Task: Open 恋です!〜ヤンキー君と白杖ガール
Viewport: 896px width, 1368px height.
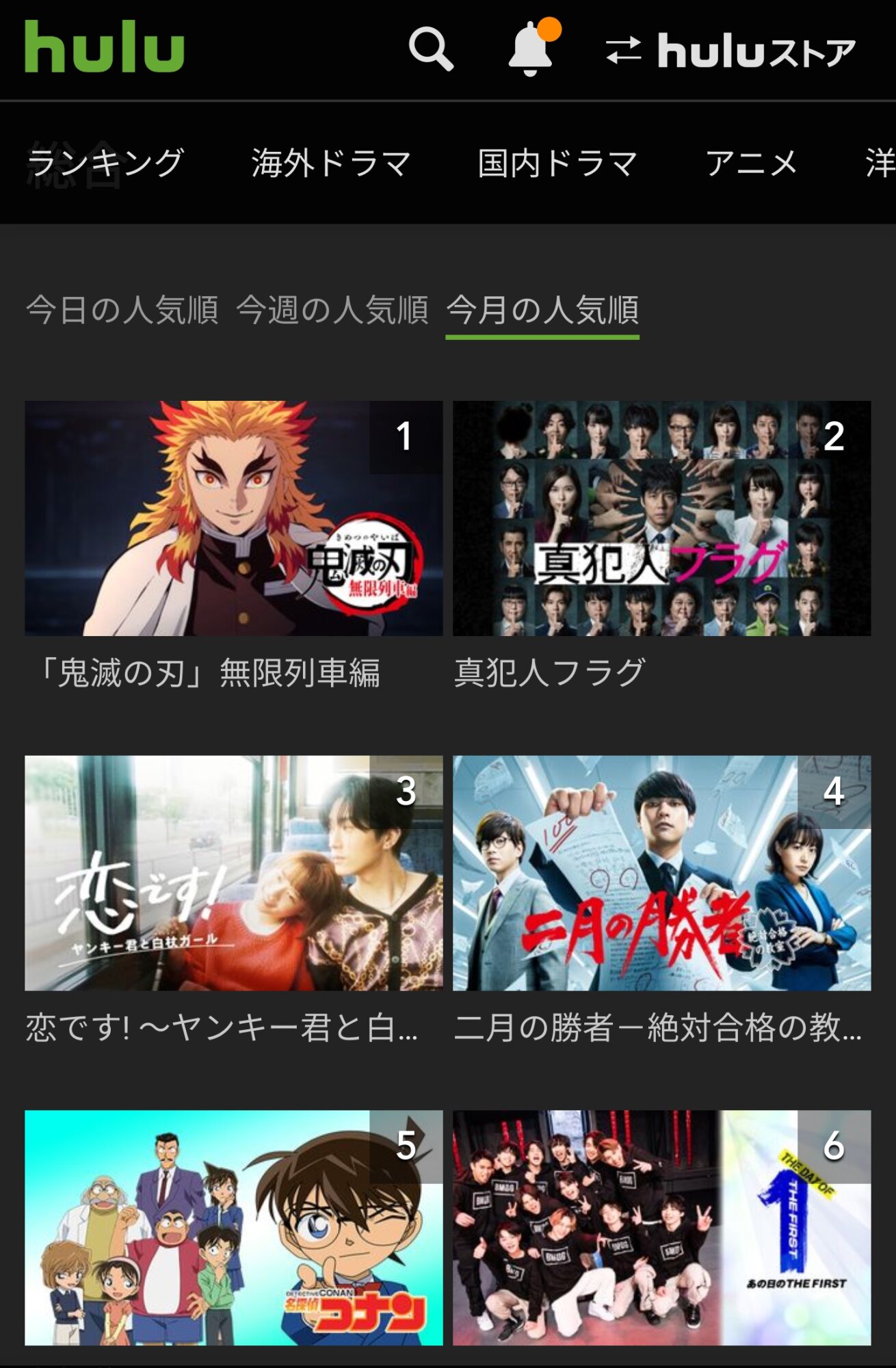Action: (x=233, y=873)
